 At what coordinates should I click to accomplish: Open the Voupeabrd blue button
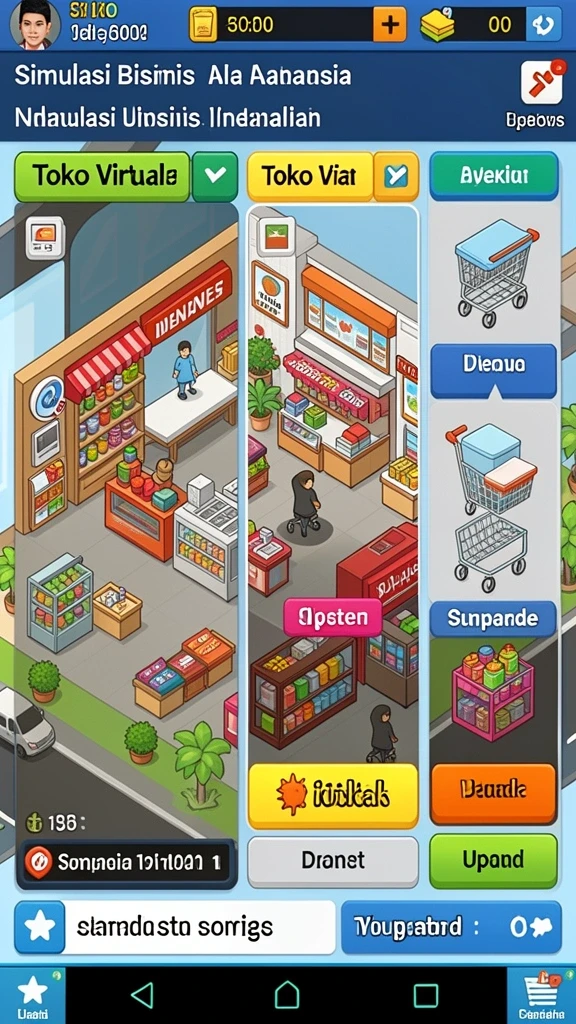pyautogui.click(x=451, y=927)
